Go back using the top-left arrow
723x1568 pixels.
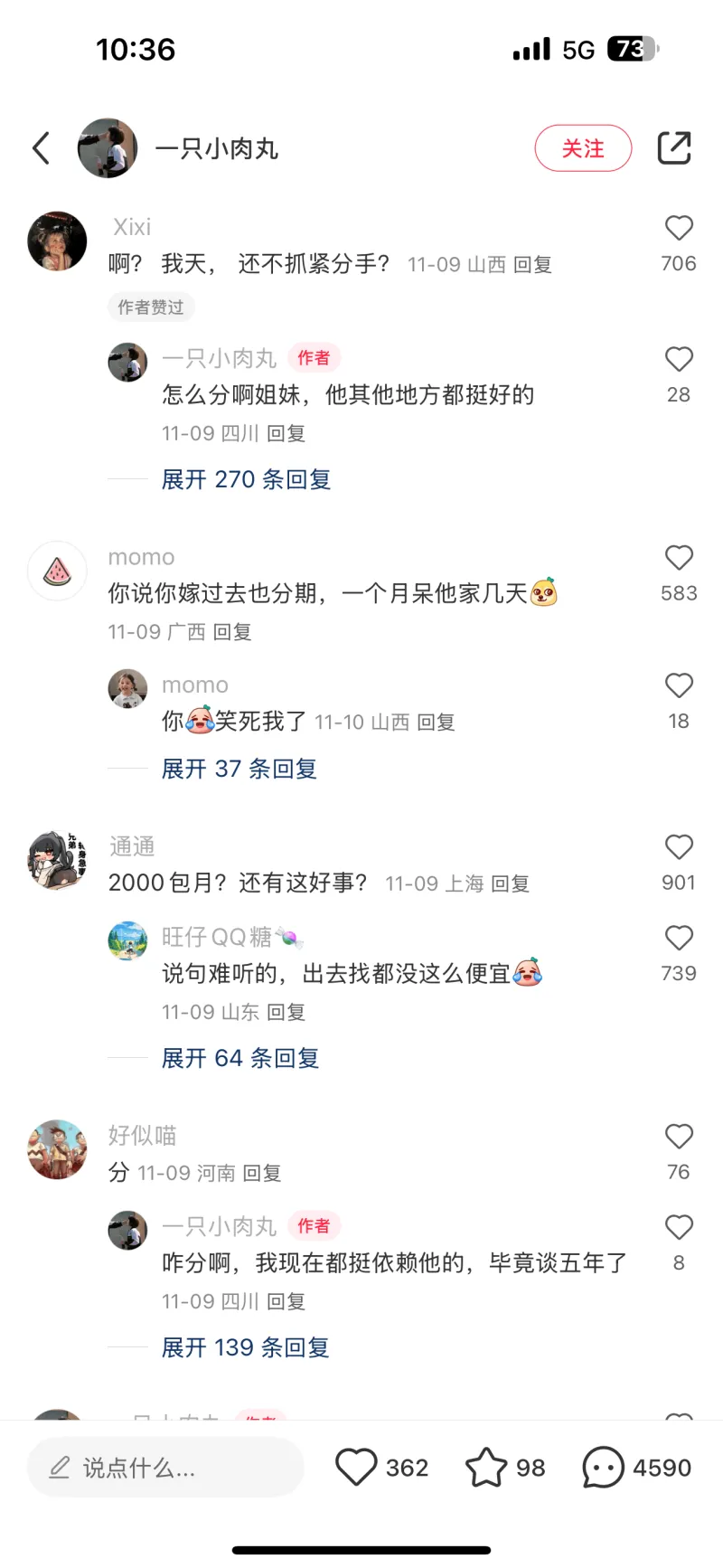point(42,148)
